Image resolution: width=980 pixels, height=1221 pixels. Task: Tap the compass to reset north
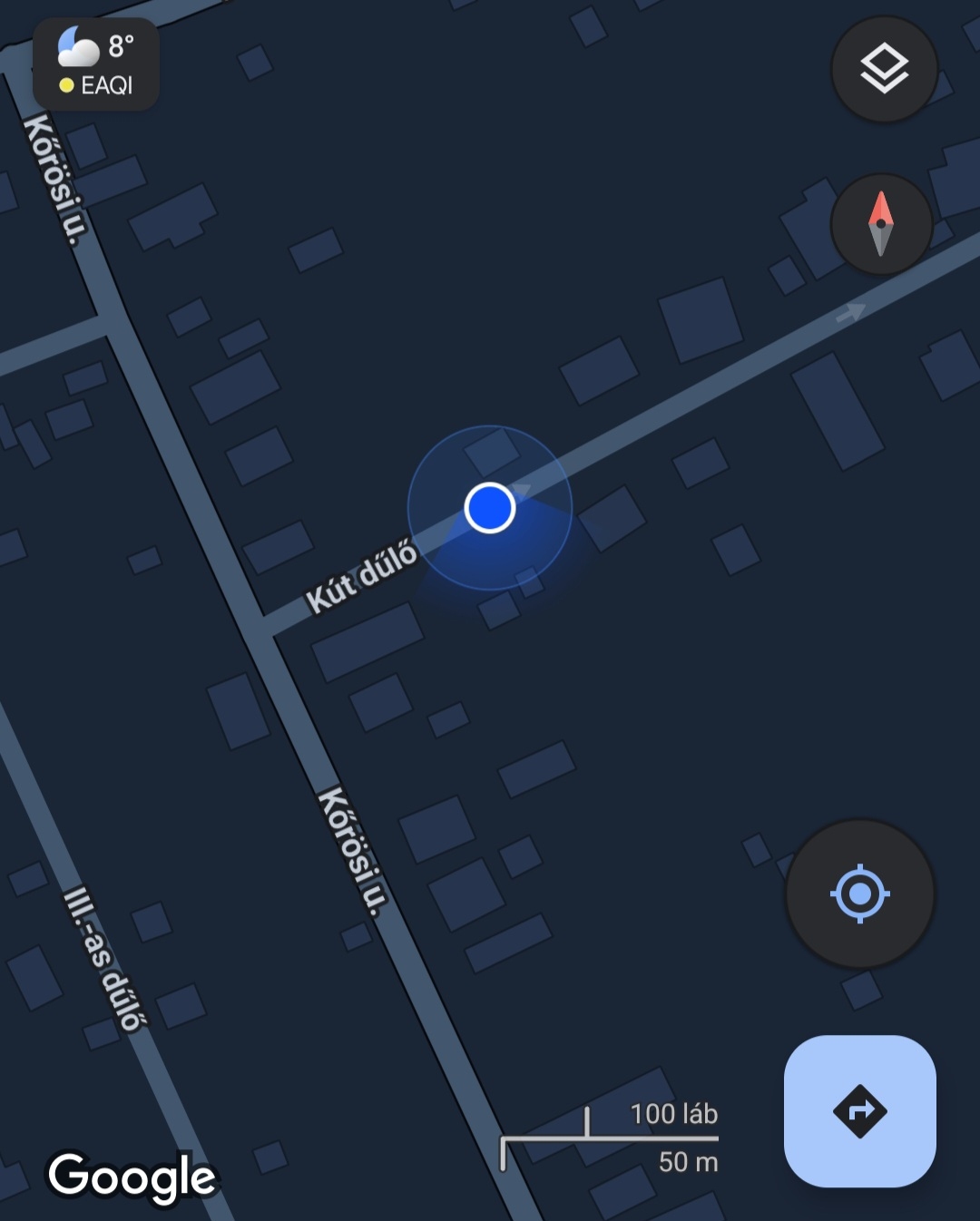coord(880,223)
